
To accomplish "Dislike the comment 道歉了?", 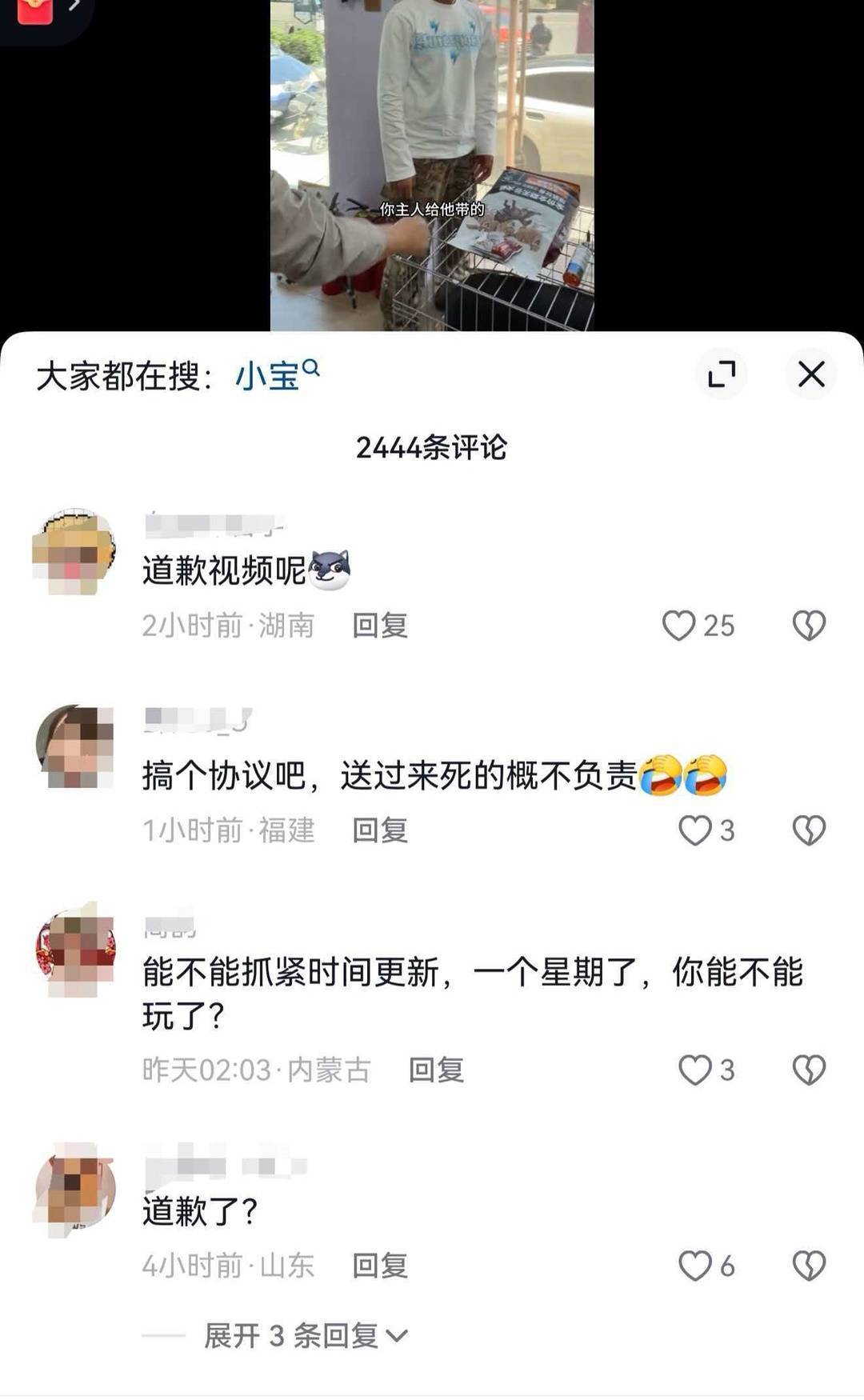I will point(809,1266).
